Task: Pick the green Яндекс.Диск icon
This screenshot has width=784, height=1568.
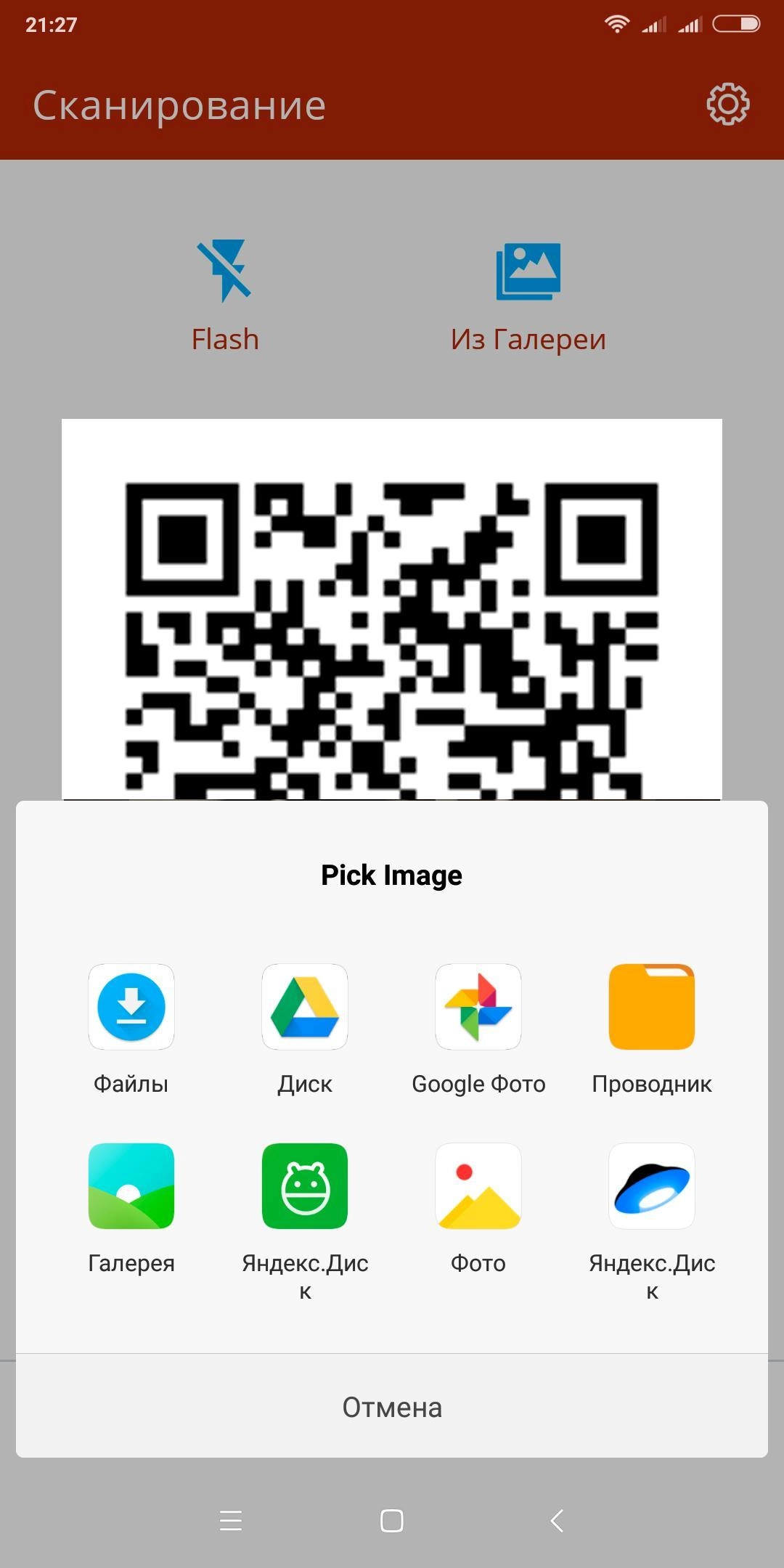Action: click(305, 1187)
